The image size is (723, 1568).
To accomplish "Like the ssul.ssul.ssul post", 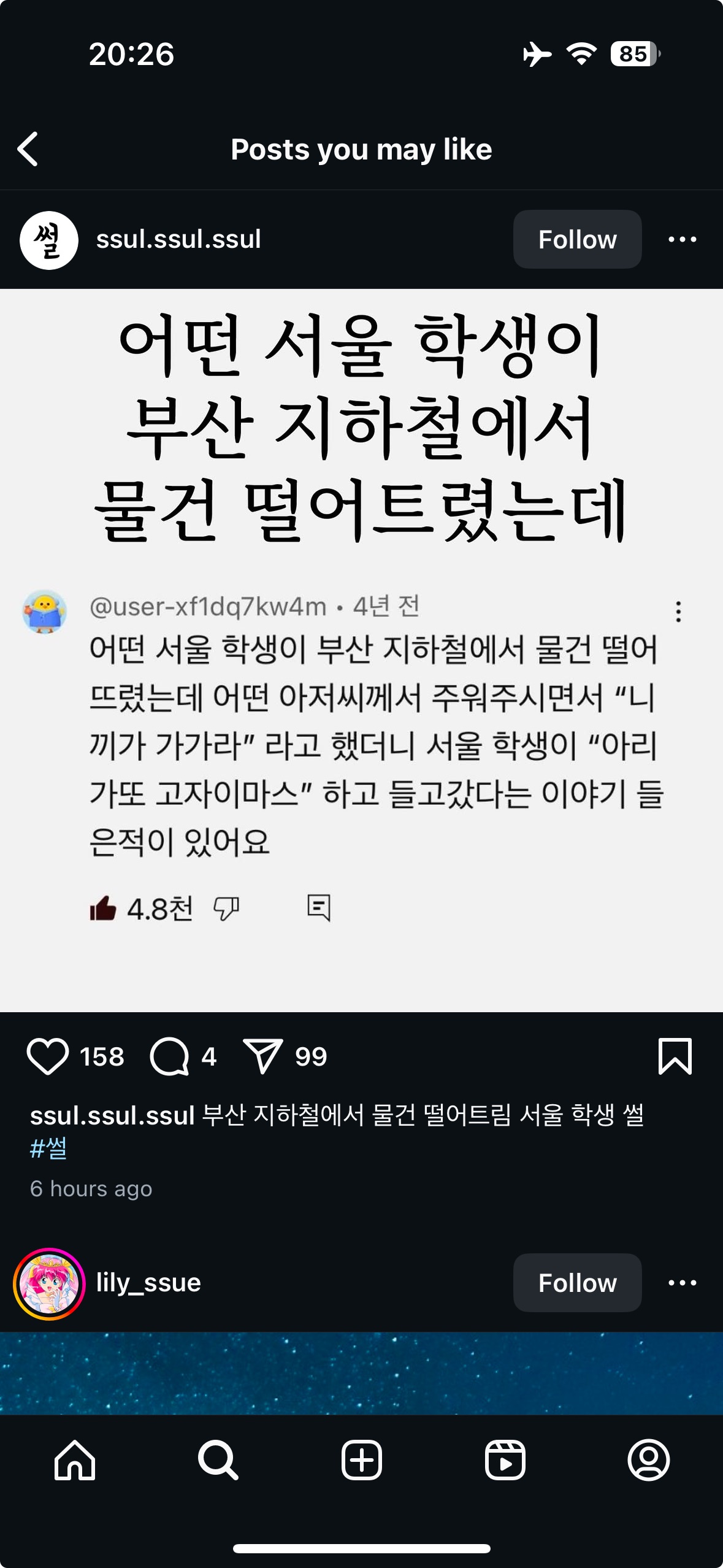I will point(48,1056).
